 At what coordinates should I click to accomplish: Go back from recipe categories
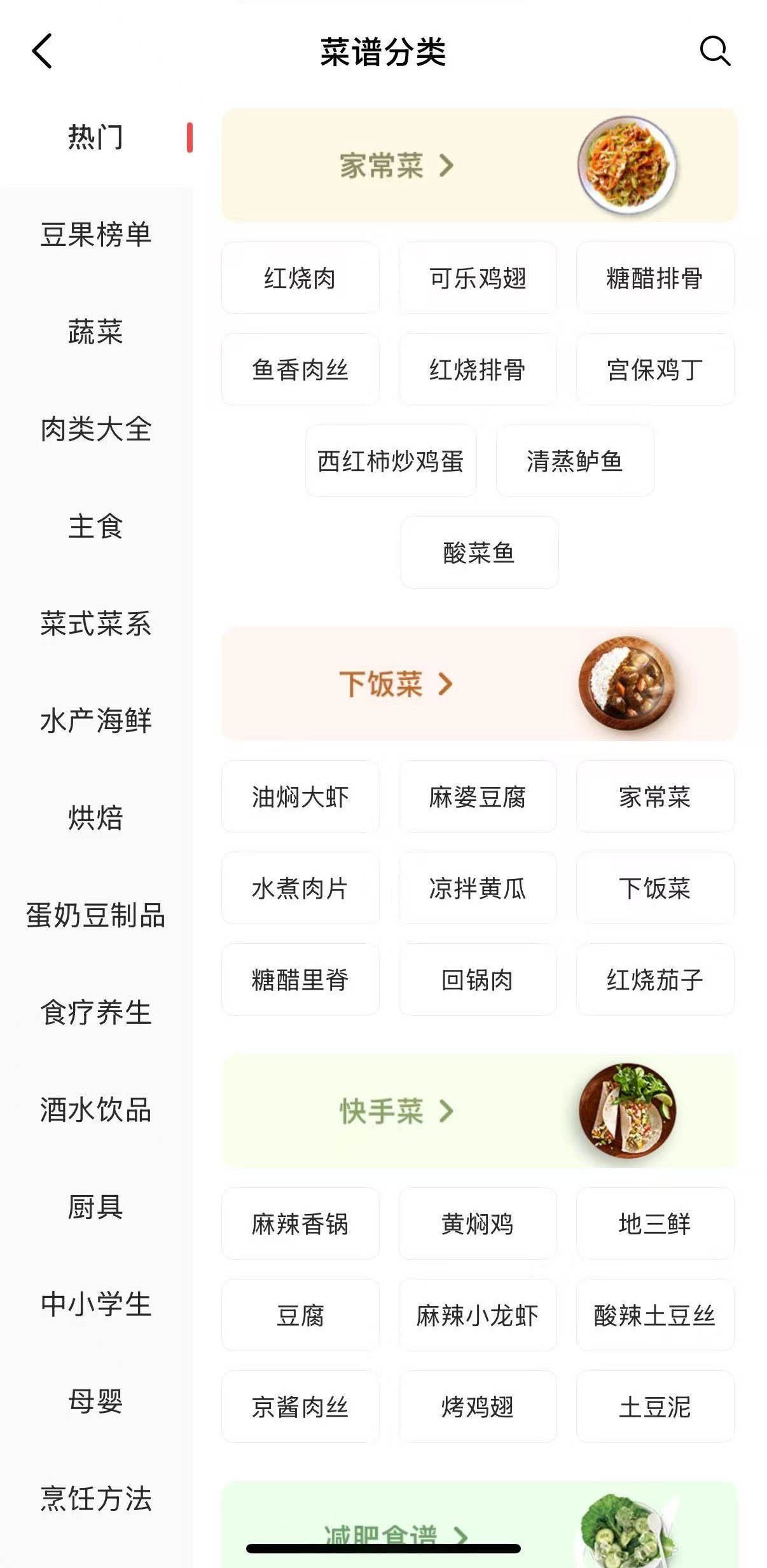(x=42, y=51)
